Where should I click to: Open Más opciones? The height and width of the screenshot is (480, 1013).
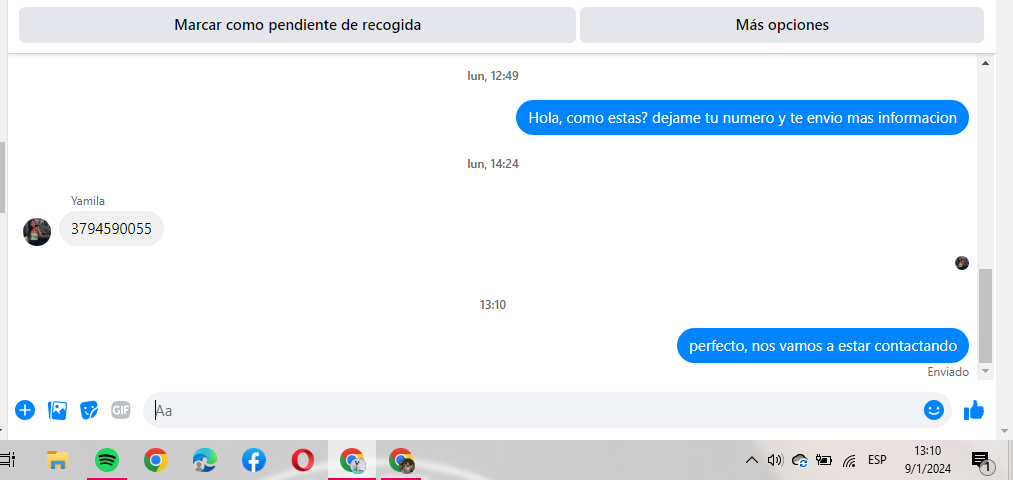click(781, 25)
